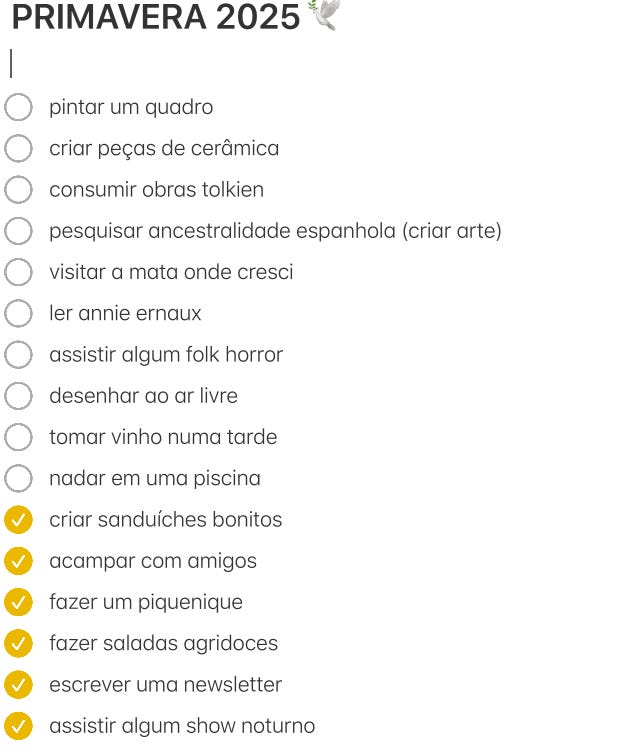The image size is (630, 749).
Task: Check off "pintar um quadro"
Action: [19, 107]
